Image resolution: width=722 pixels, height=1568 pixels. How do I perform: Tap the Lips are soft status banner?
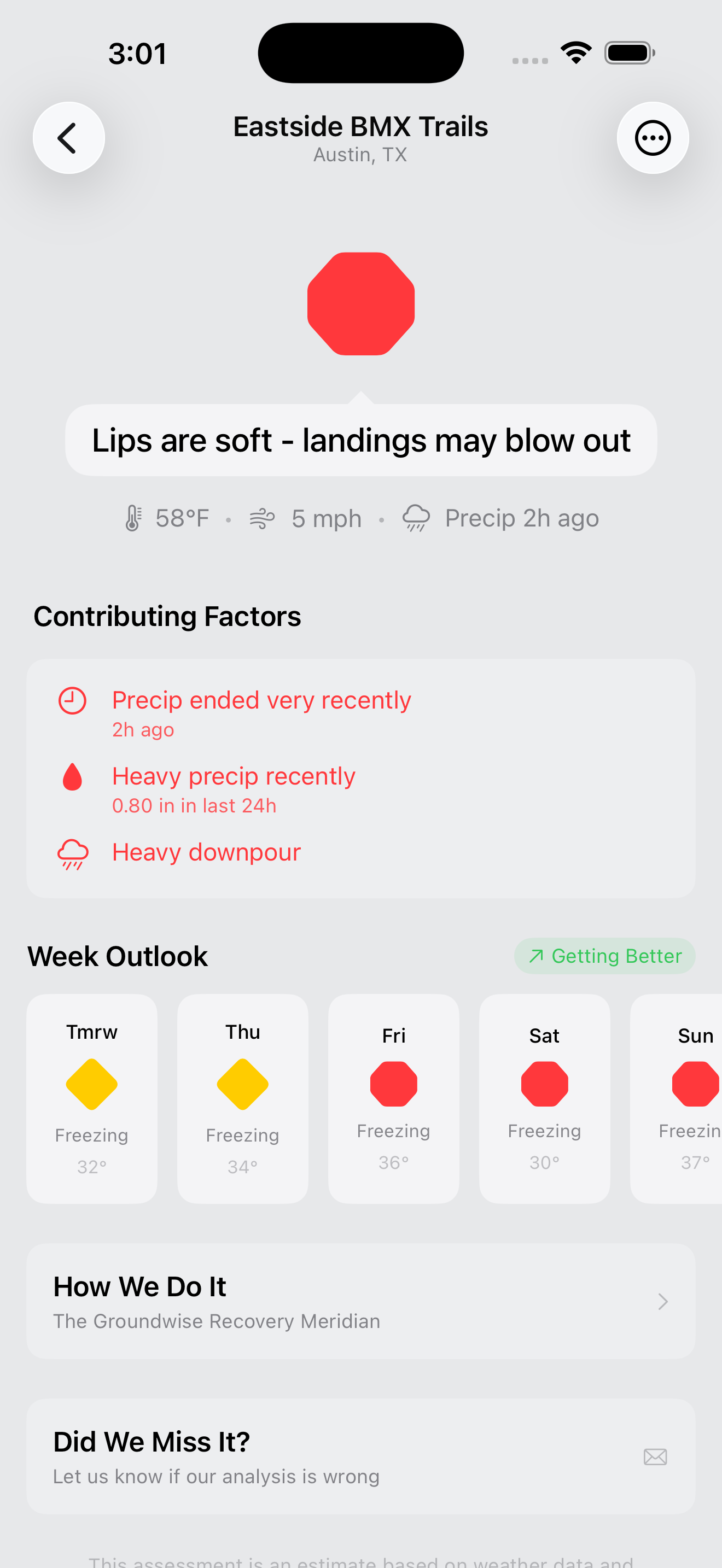coord(360,440)
